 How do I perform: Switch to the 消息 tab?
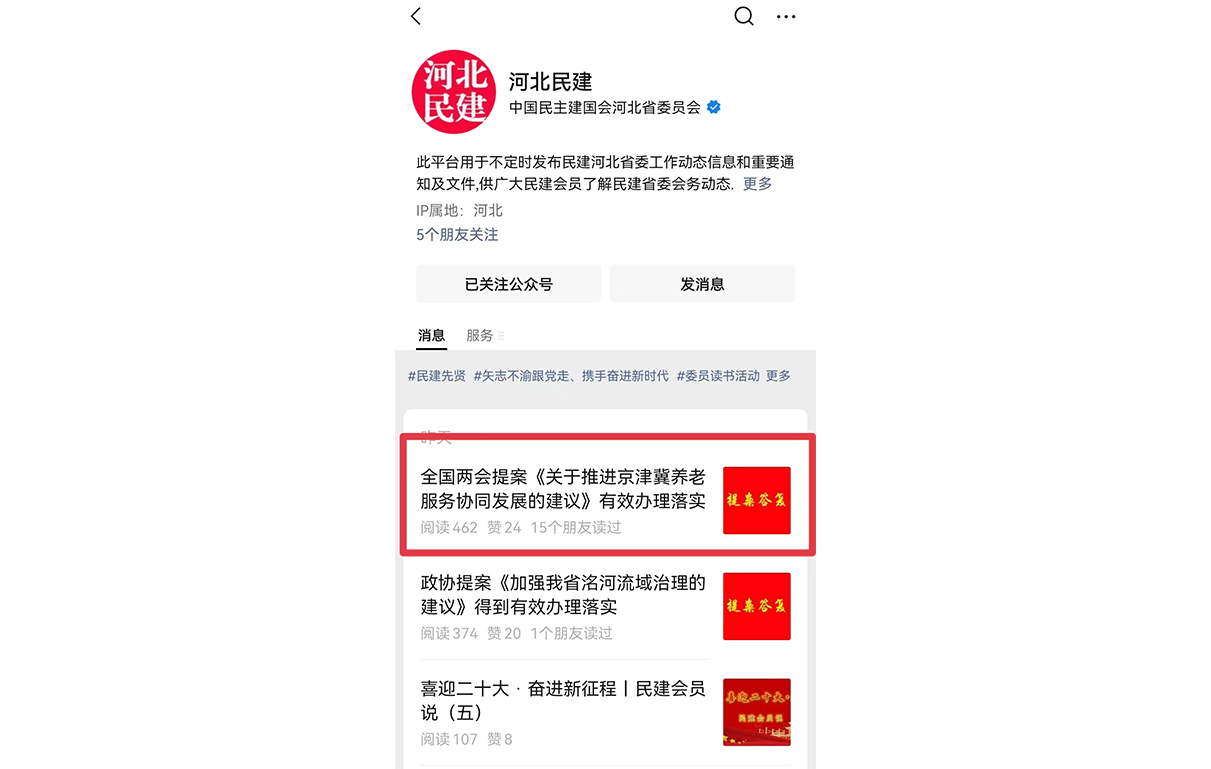click(431, 336)
